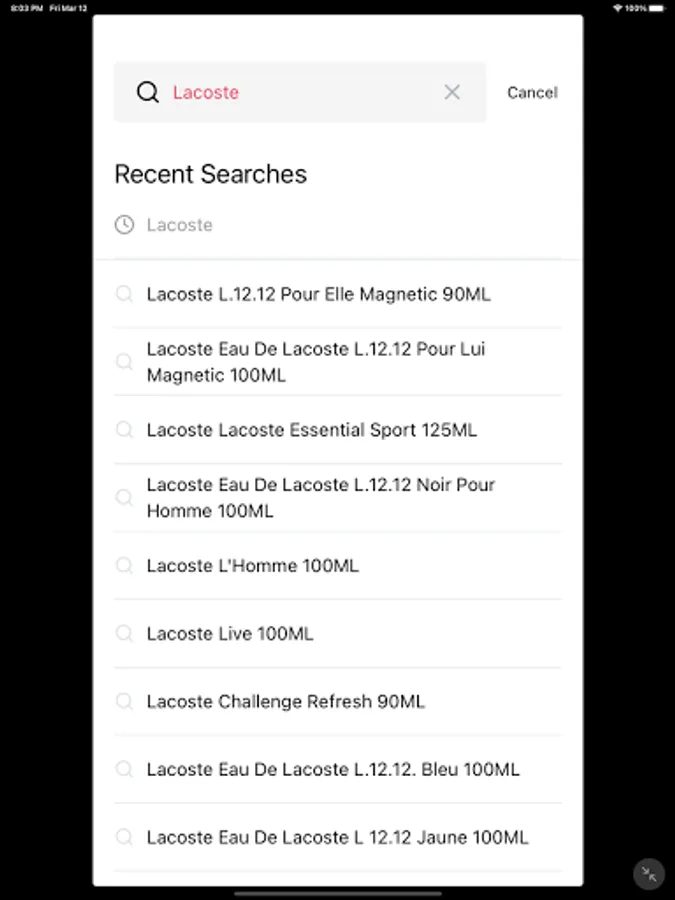Choose the Pour Lui Magnetic 100ML suggestion
The image size is (675, 900).
pyautogui.click(x=316, y=362)
